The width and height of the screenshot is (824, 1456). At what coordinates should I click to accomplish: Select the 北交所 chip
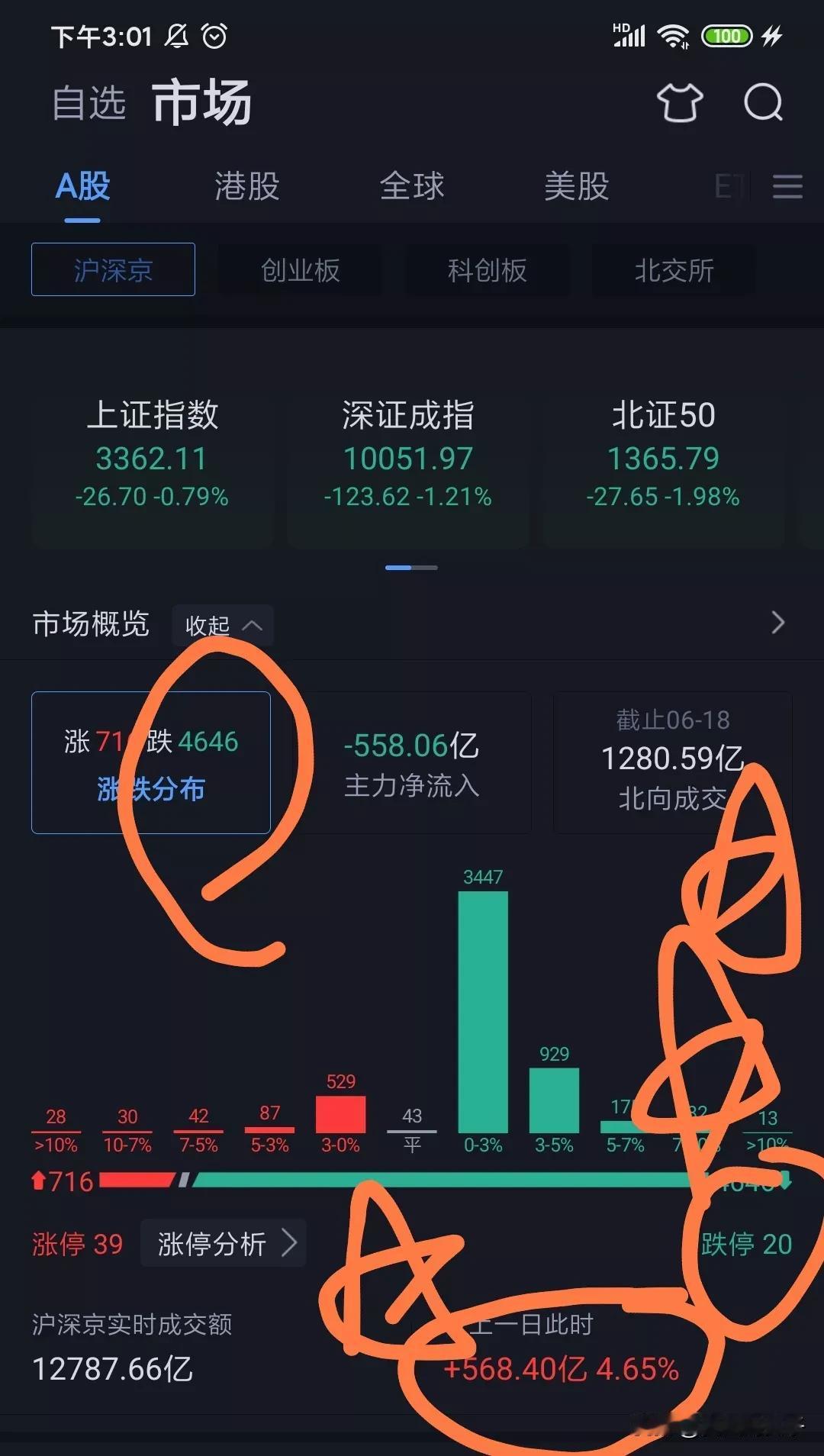point(674,269)
